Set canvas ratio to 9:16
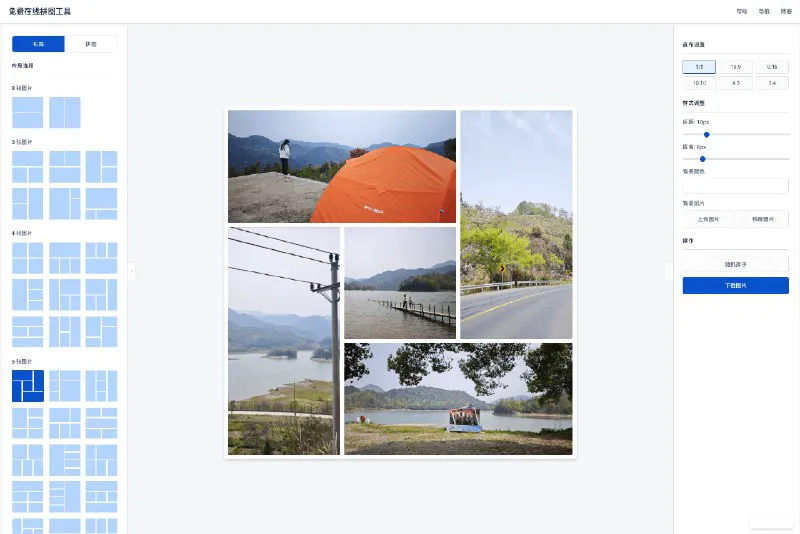The width and height of the screenshot is (800, 534). (x=771, y=67)
